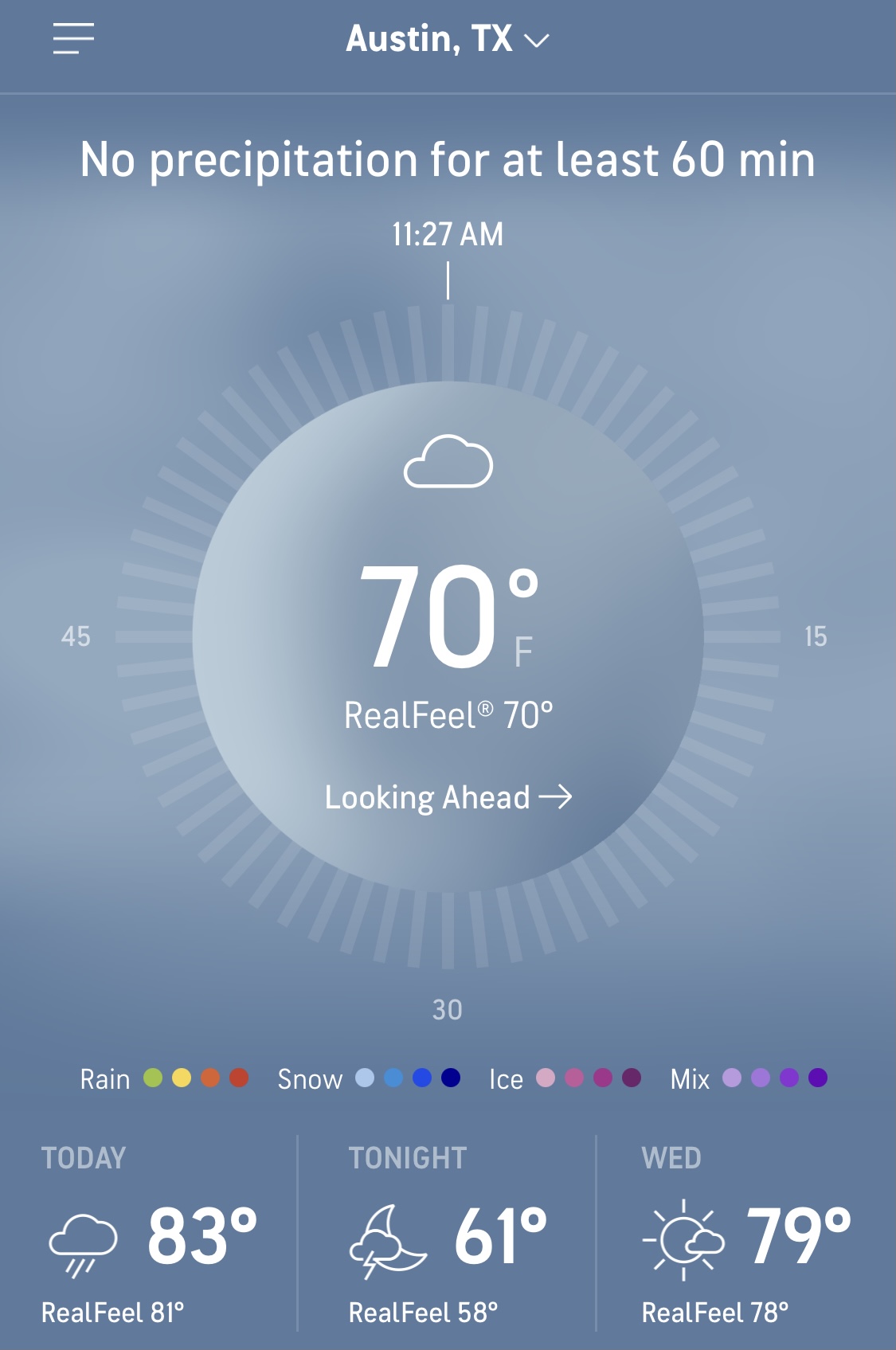Expand the Austin, TX location dropdown
The image size is (896, 1350).
coord(448,39)
